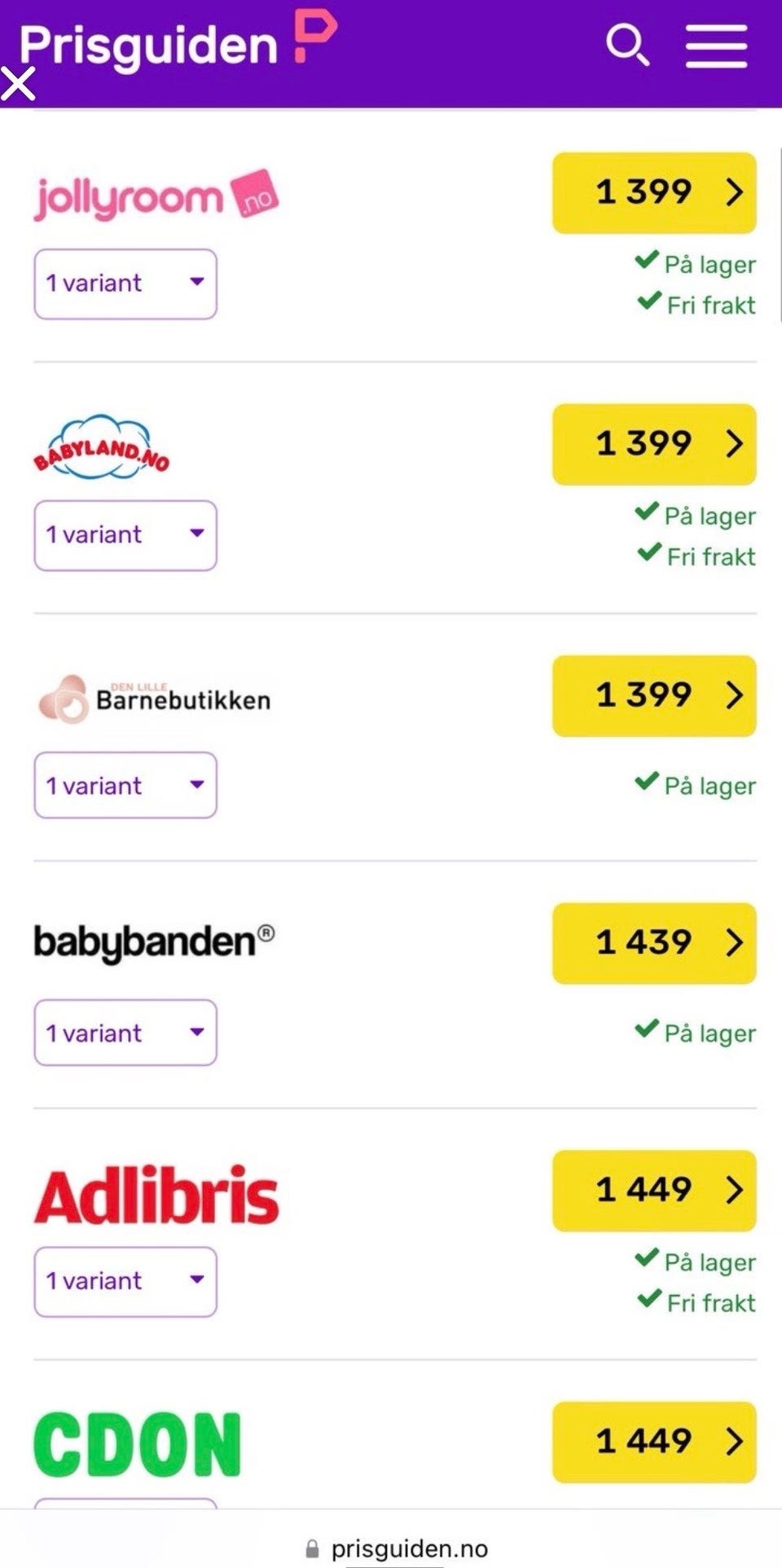Go to the Prisguiden home logo
The image size is (782, 1568).
[178, 42]
